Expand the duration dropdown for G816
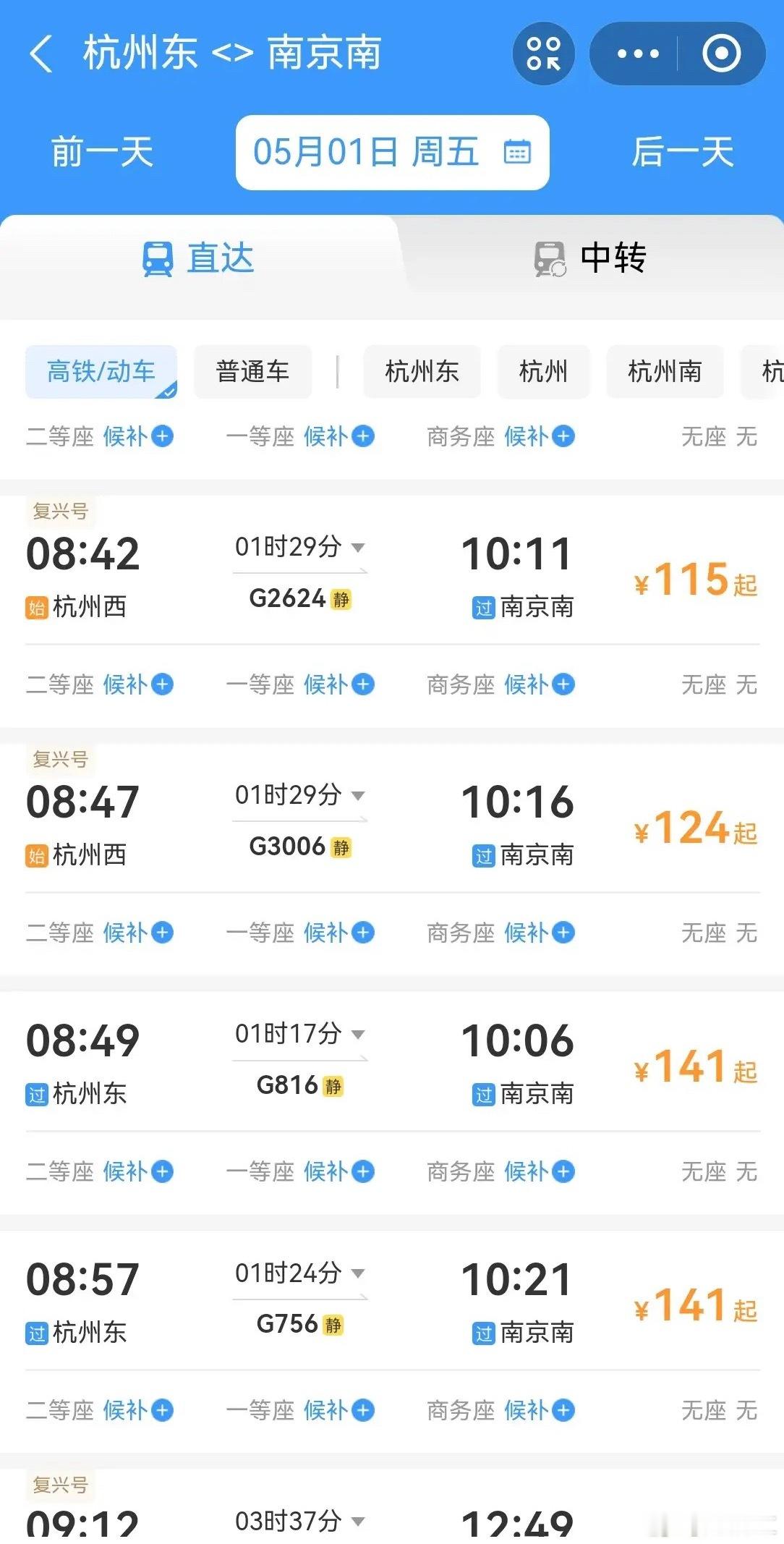 coord(359,1035)
